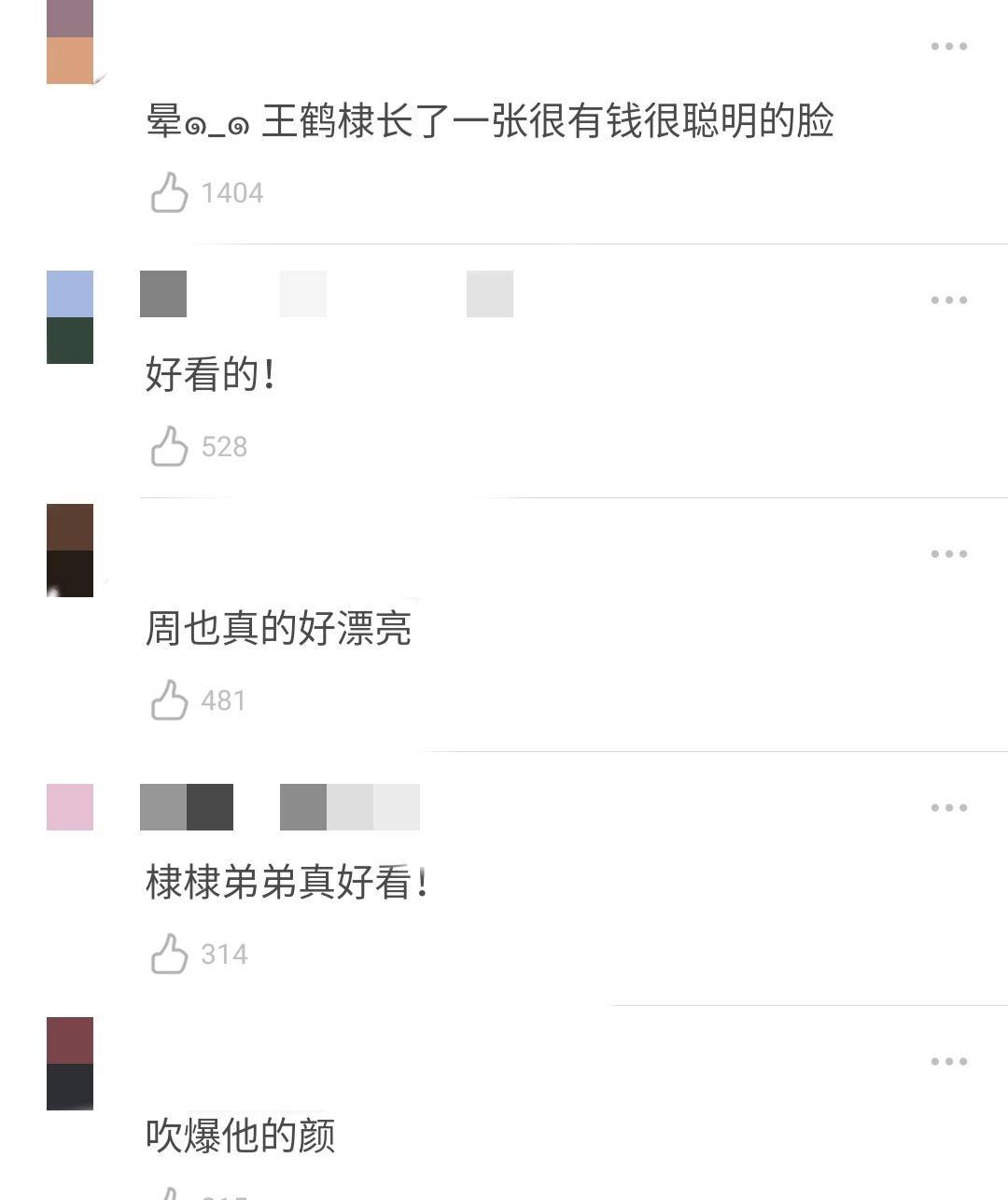Open more options for the "周也真的好漂亮" comment
The width and height of the screenshot is (1008, 1200).
(x=948, y=554)
